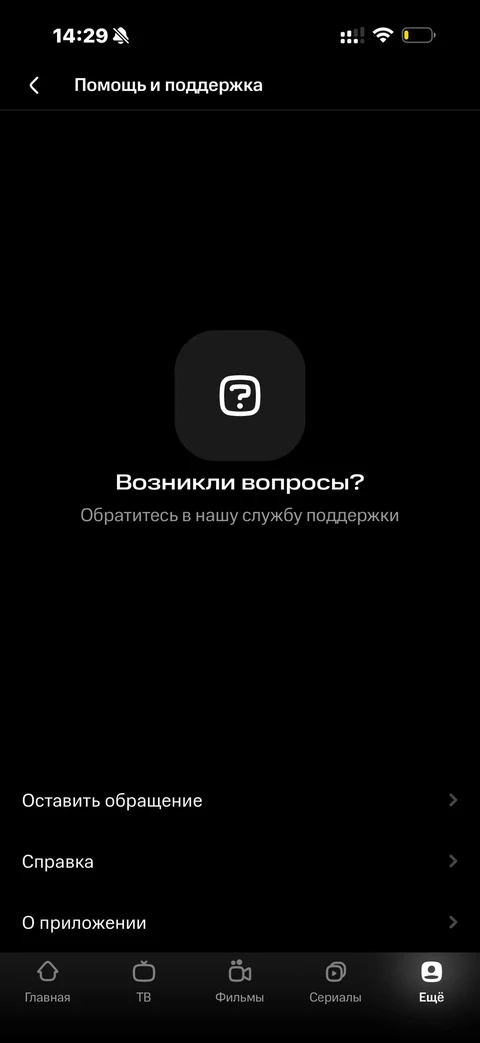Switch to the Фильмы tab

239,981
